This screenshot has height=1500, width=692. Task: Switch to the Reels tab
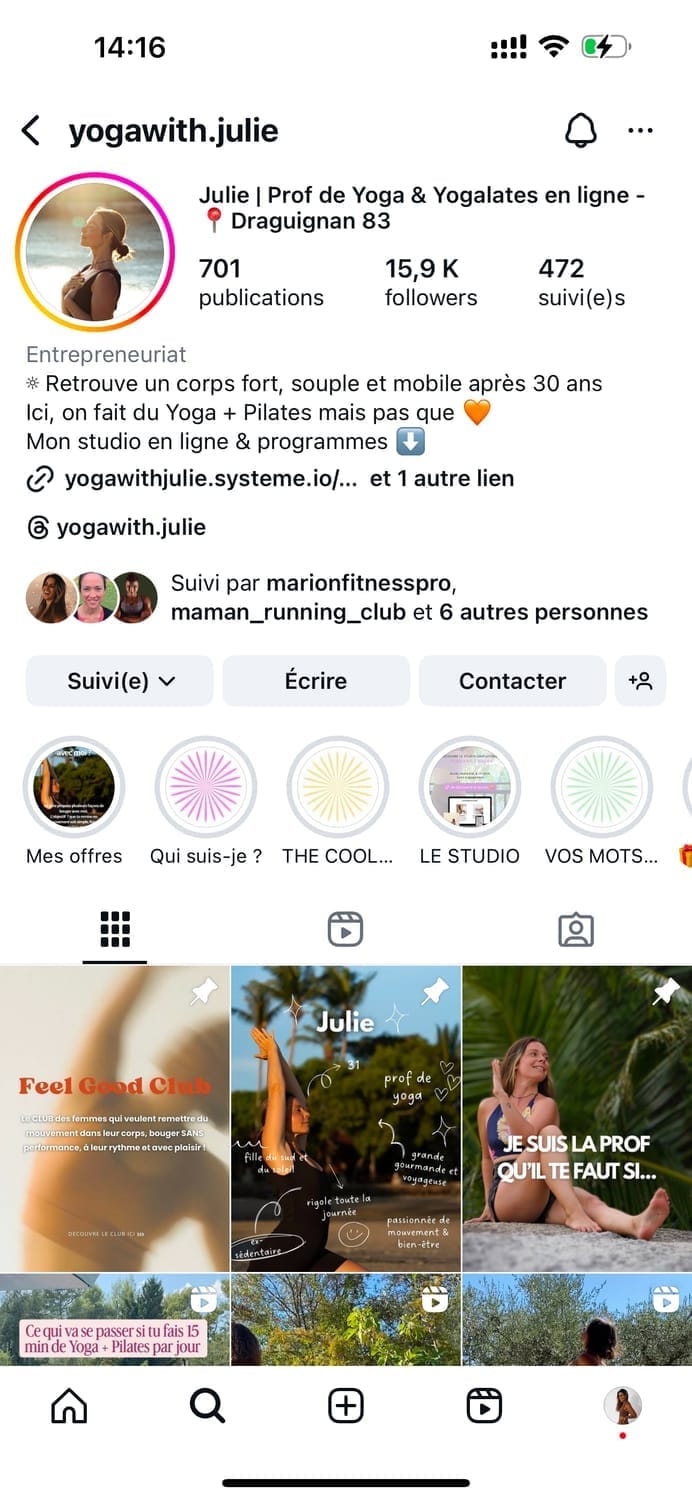tap(345, 930)
